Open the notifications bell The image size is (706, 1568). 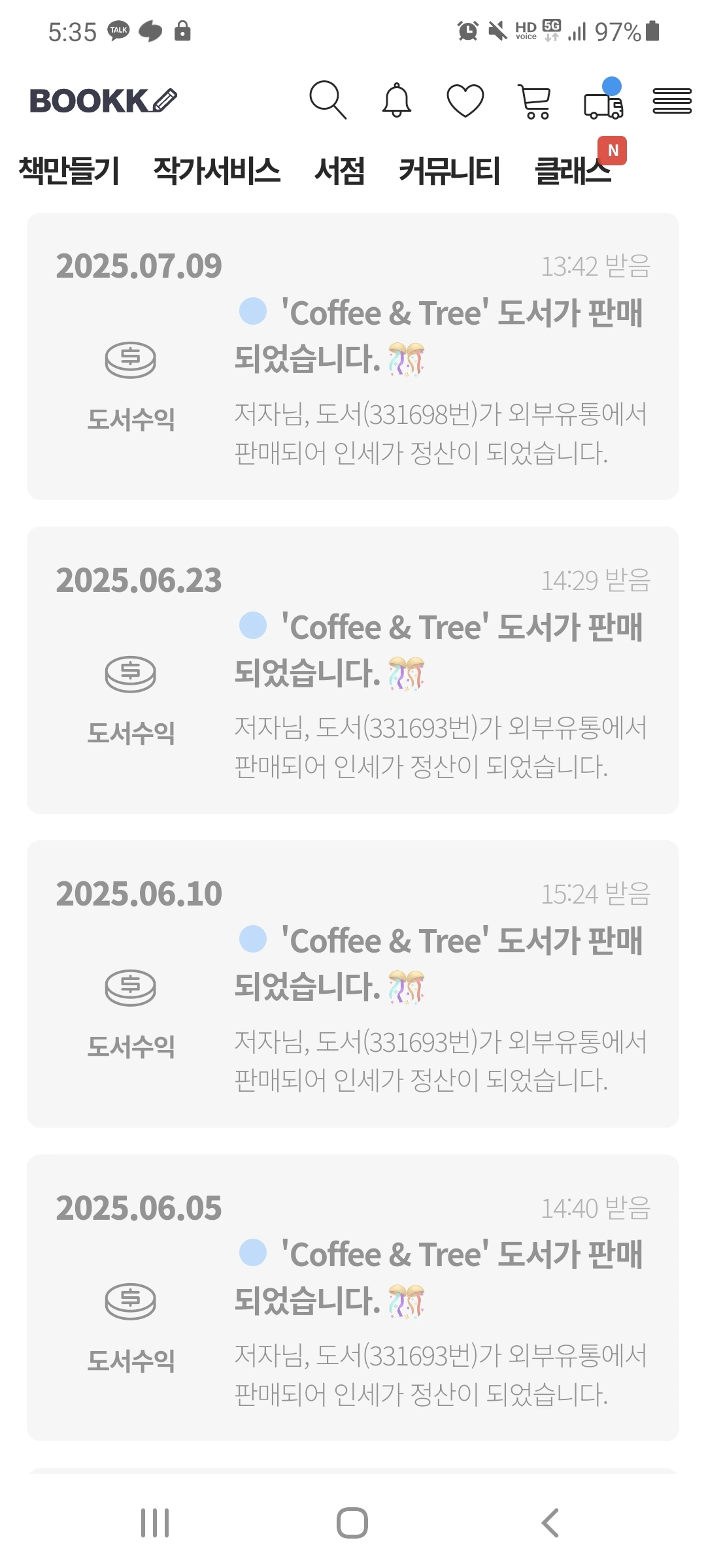click(397, 101)
